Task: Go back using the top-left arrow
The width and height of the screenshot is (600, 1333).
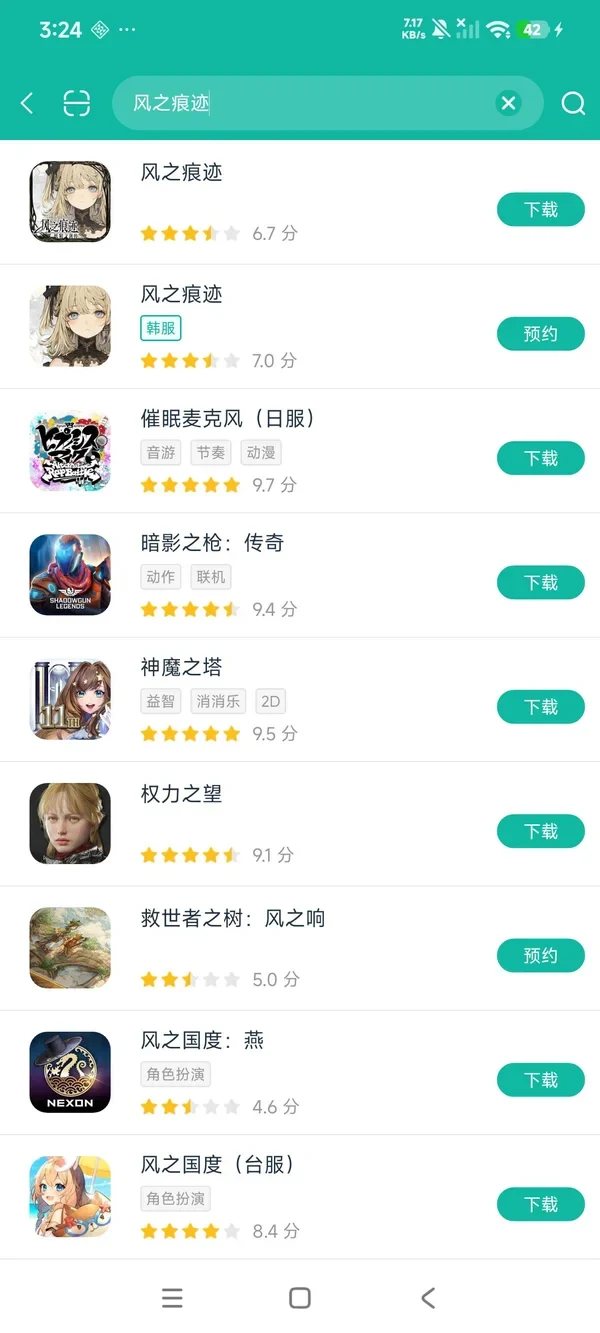Action: (x=28, y=103)
